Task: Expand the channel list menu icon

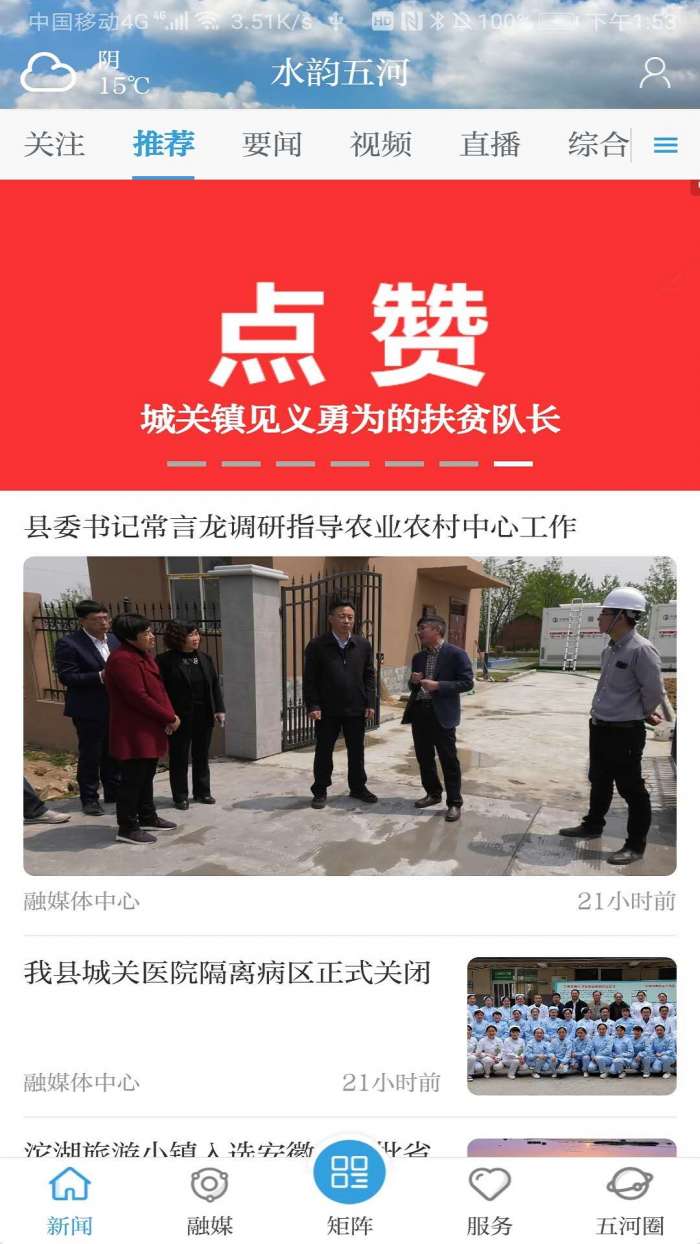Action: pos(665,145)
